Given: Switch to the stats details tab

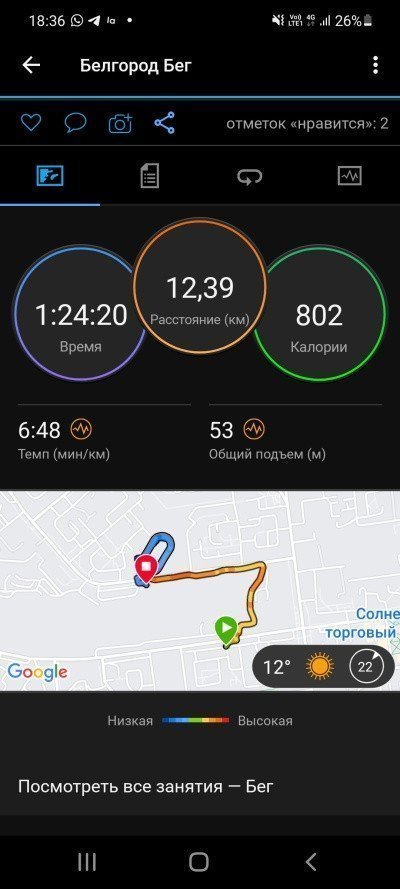Looking at the screenshot, I should [150, 176].
